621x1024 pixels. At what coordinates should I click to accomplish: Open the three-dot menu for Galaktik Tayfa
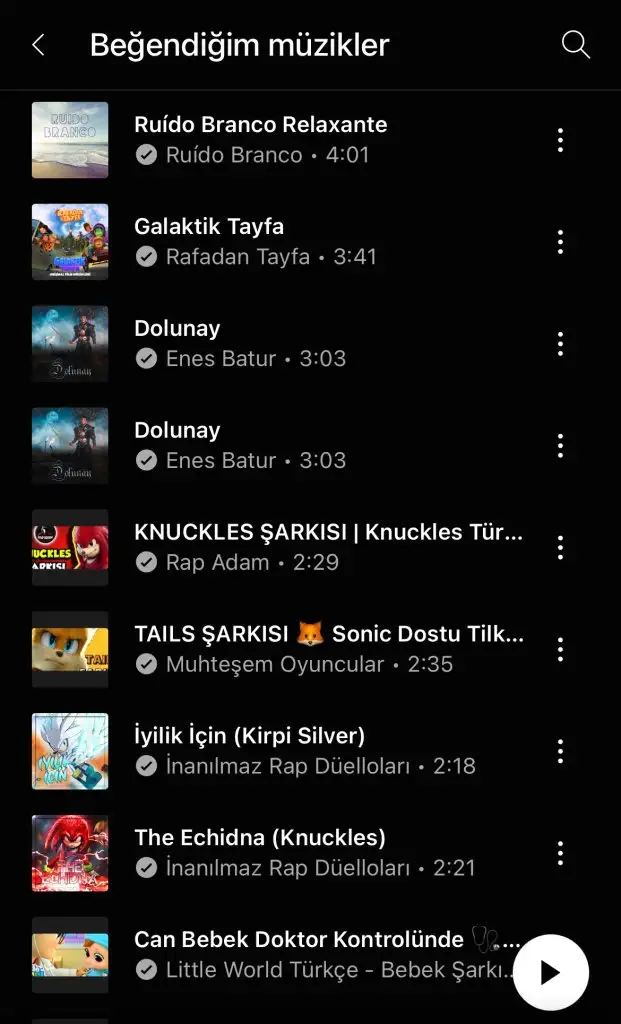(x=560, y=242)
